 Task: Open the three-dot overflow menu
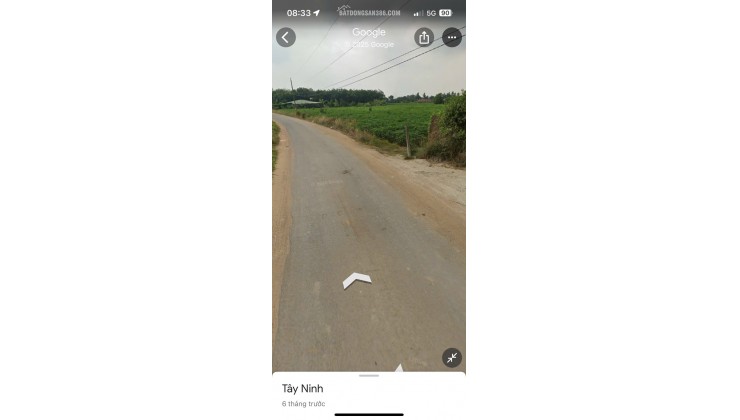click(x=452, y=37)
